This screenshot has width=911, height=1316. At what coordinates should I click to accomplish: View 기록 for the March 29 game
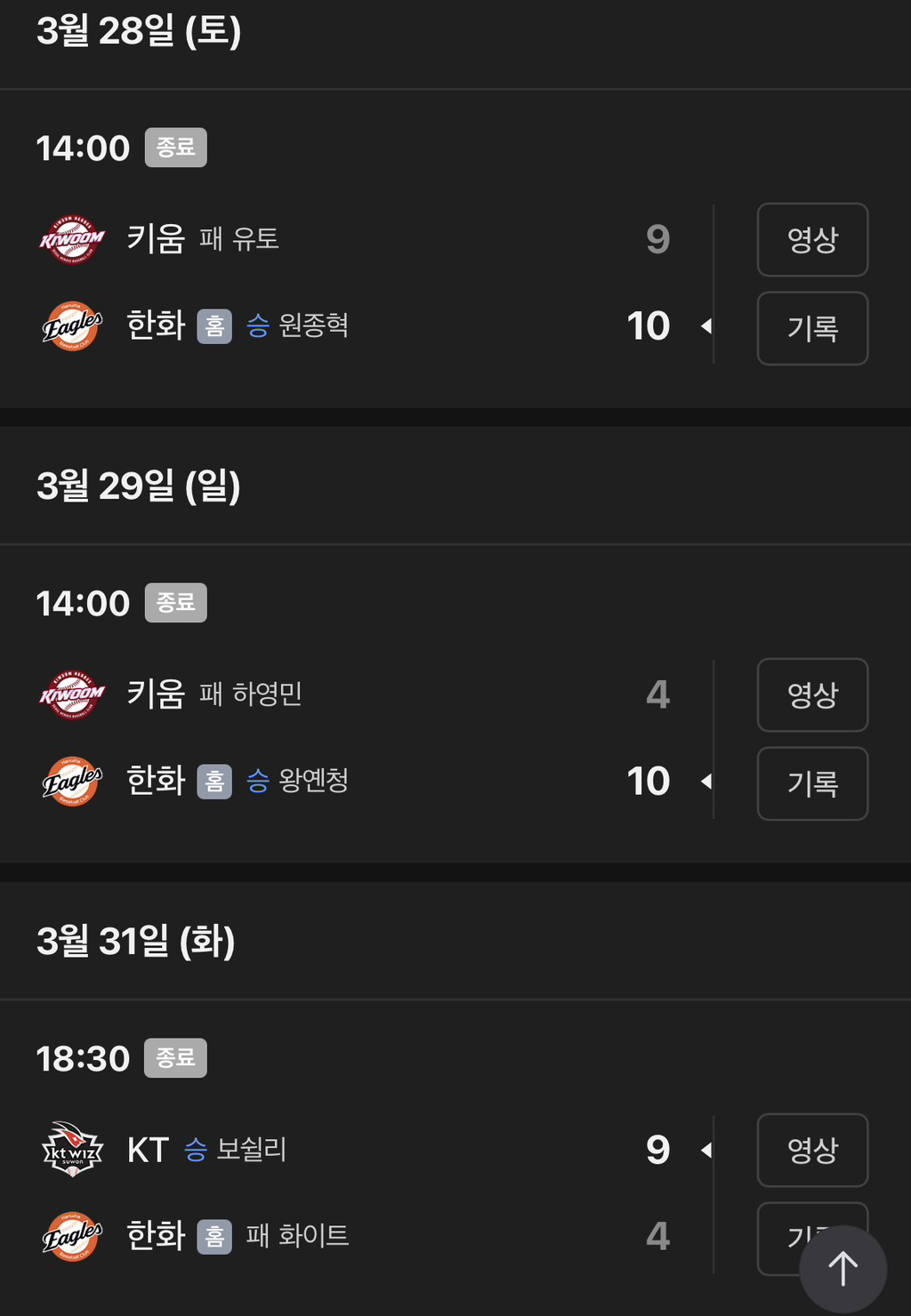812,783
